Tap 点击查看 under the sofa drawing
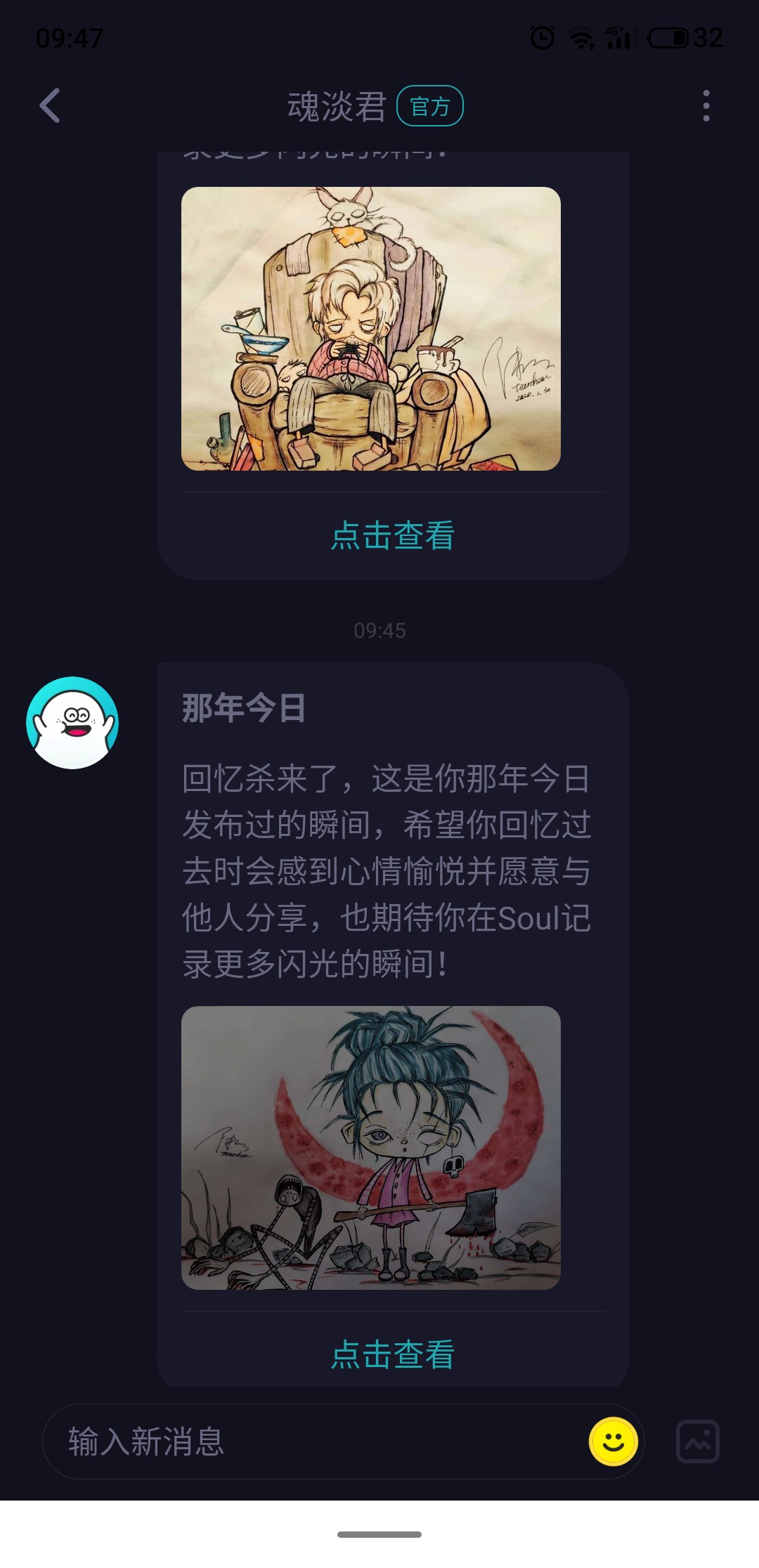Image resolution: width=759 pixels, height=1568 pixels. (x=393, y=535)
